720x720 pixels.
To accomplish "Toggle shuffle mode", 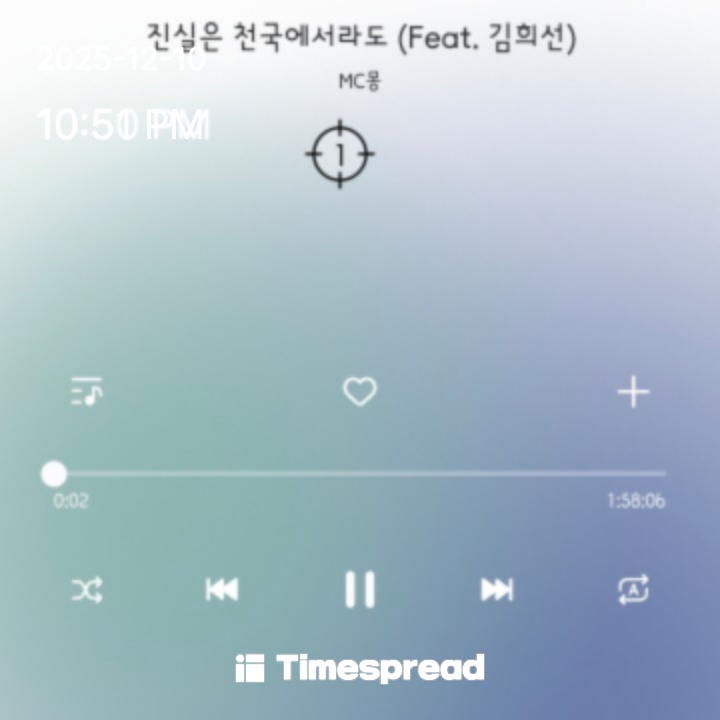I will 87,590.
